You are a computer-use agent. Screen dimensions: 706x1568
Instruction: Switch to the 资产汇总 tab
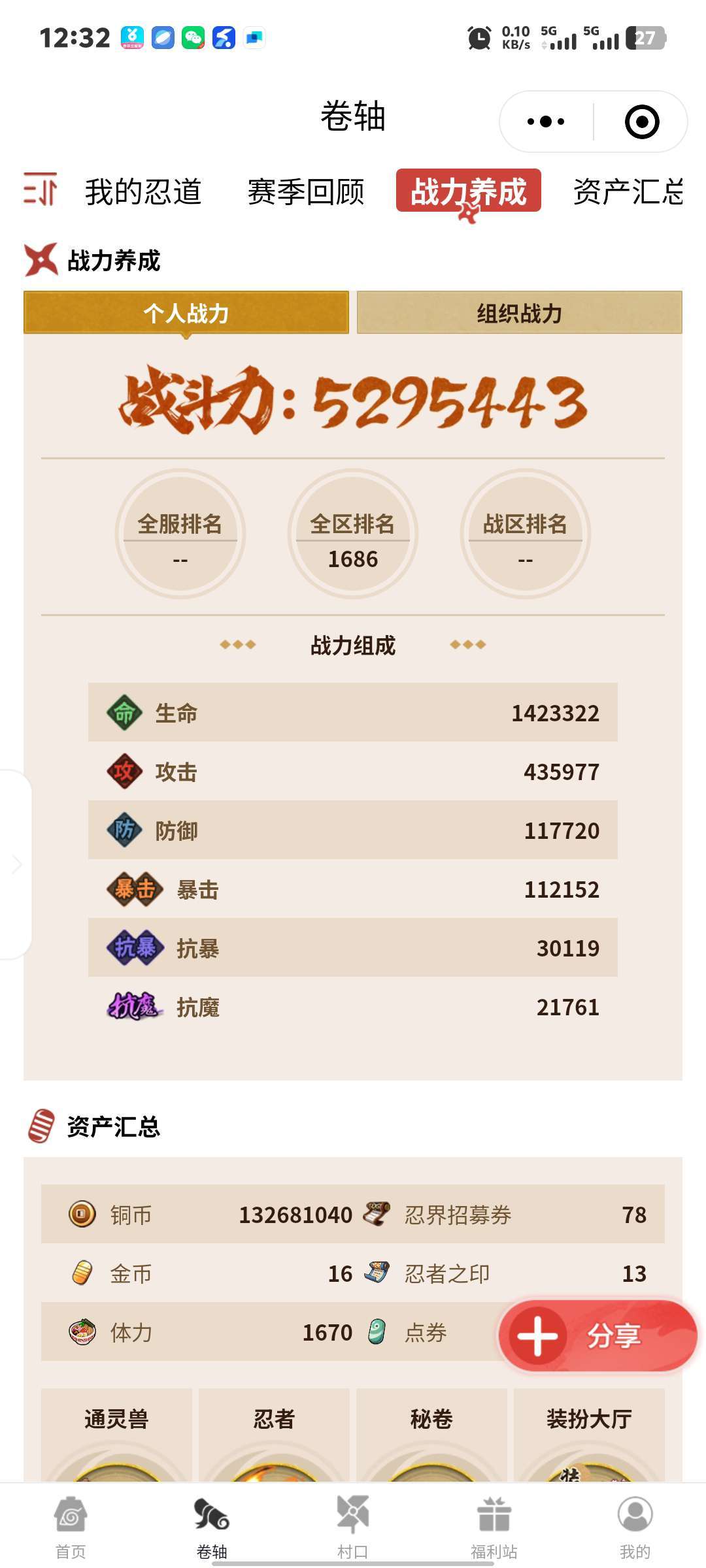point(628,192)
